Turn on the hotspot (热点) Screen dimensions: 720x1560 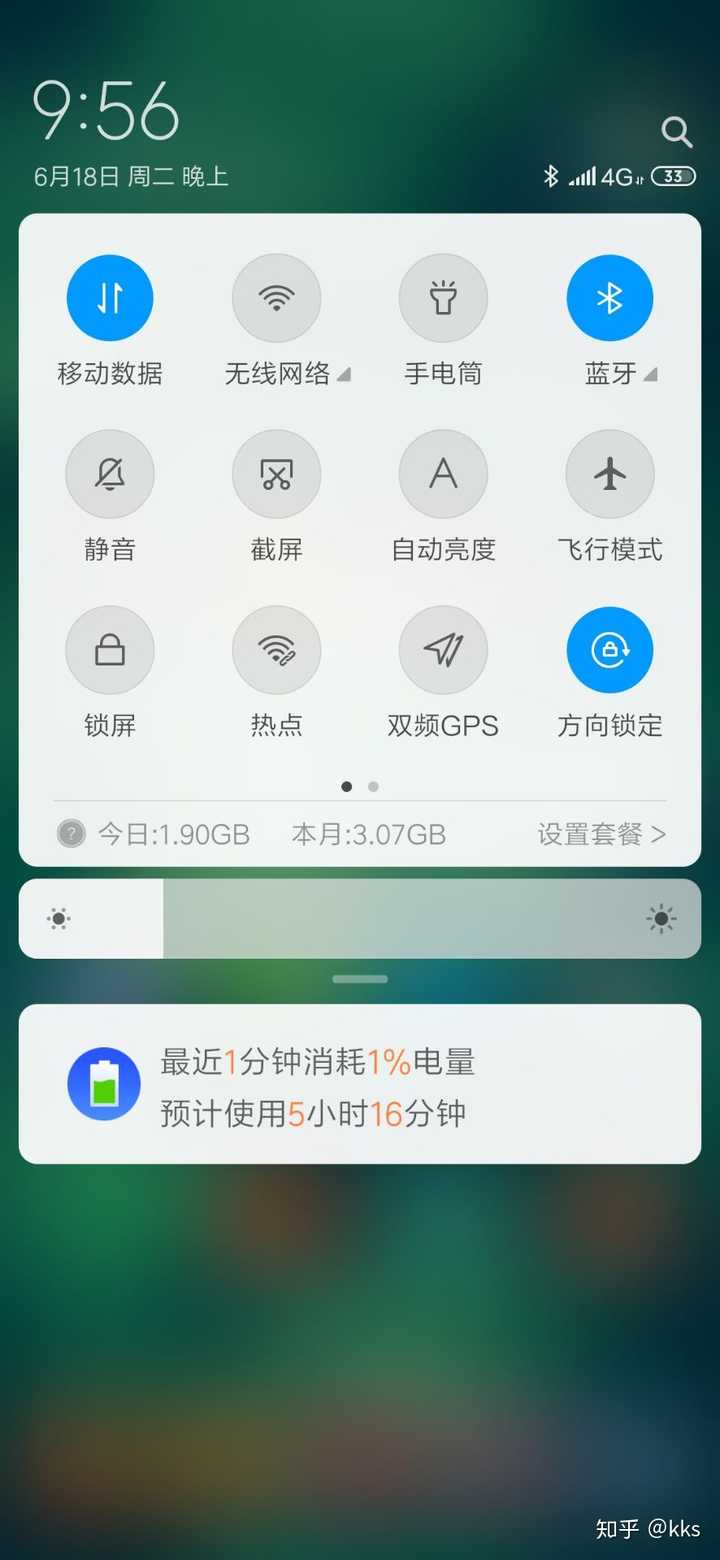click(277, 650)
